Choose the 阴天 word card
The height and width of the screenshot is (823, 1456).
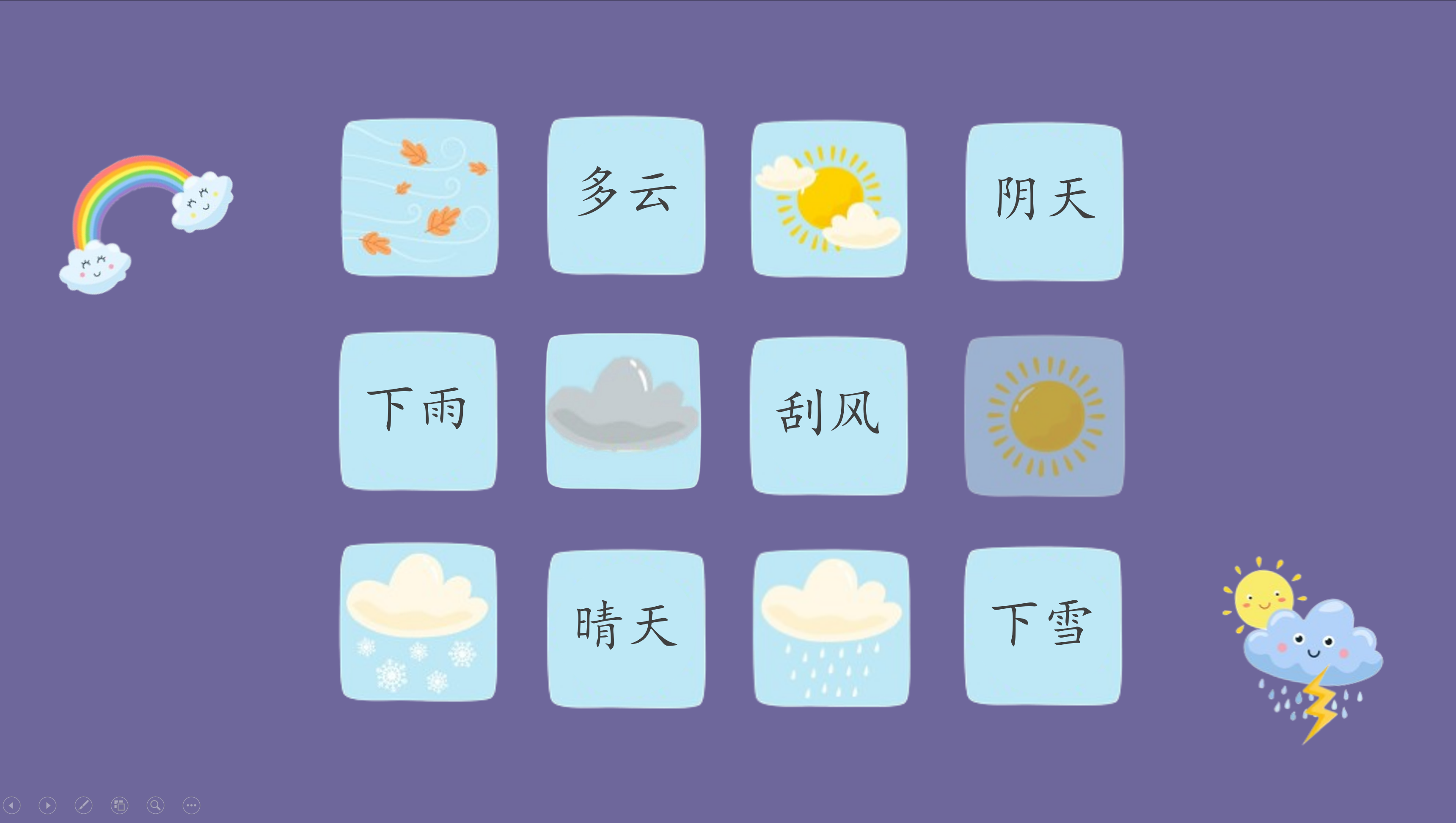coord(1044,202)
